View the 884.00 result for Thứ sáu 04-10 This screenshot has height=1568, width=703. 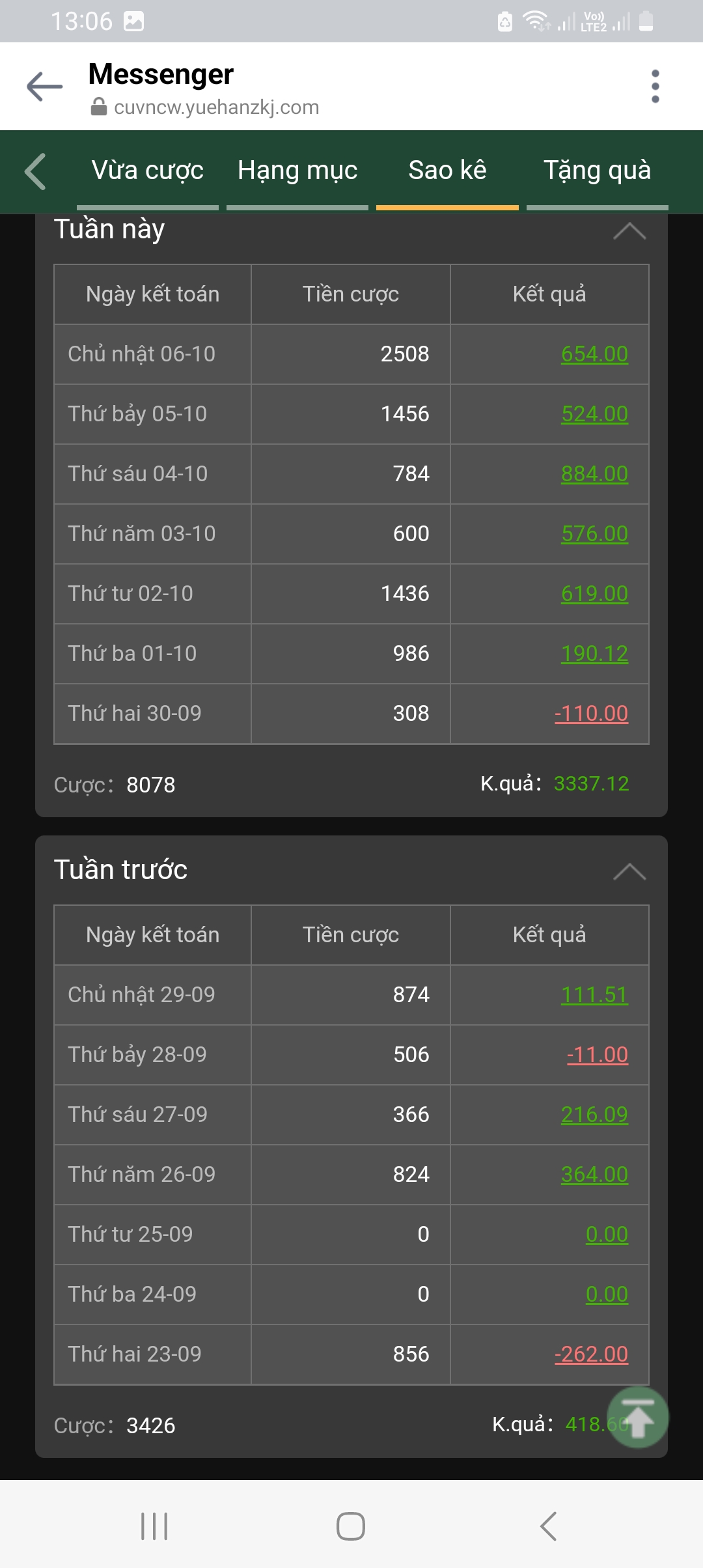pos(594,473)
